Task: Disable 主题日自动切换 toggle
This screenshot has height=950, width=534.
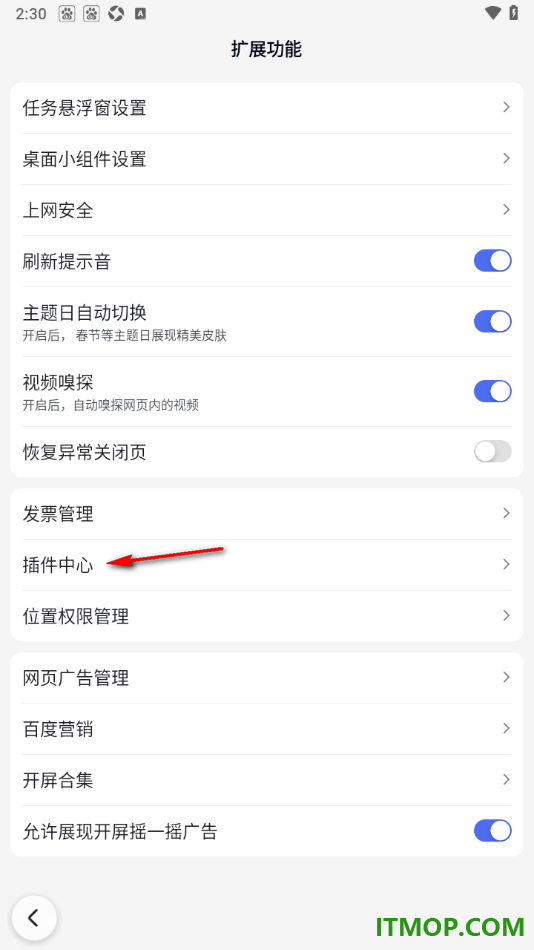Action: point(492,321)
